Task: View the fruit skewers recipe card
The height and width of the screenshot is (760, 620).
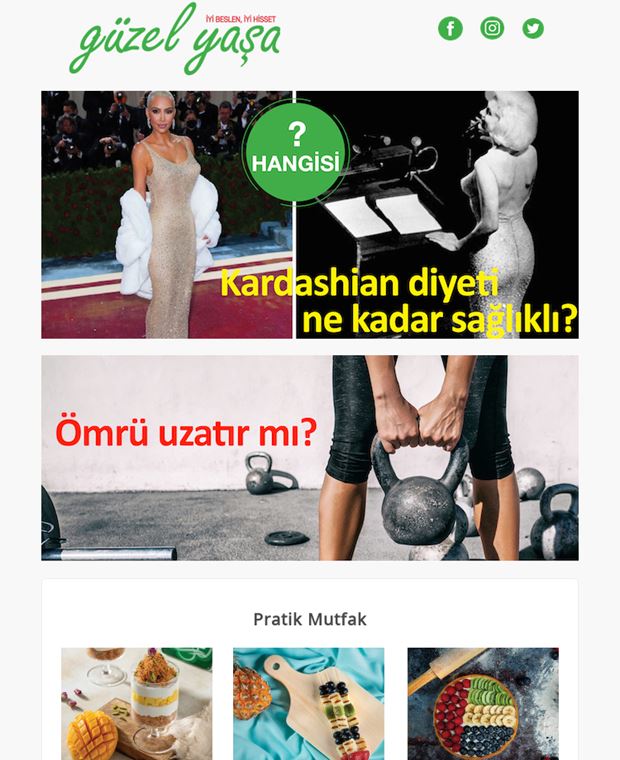Action: tap(308, 703)
